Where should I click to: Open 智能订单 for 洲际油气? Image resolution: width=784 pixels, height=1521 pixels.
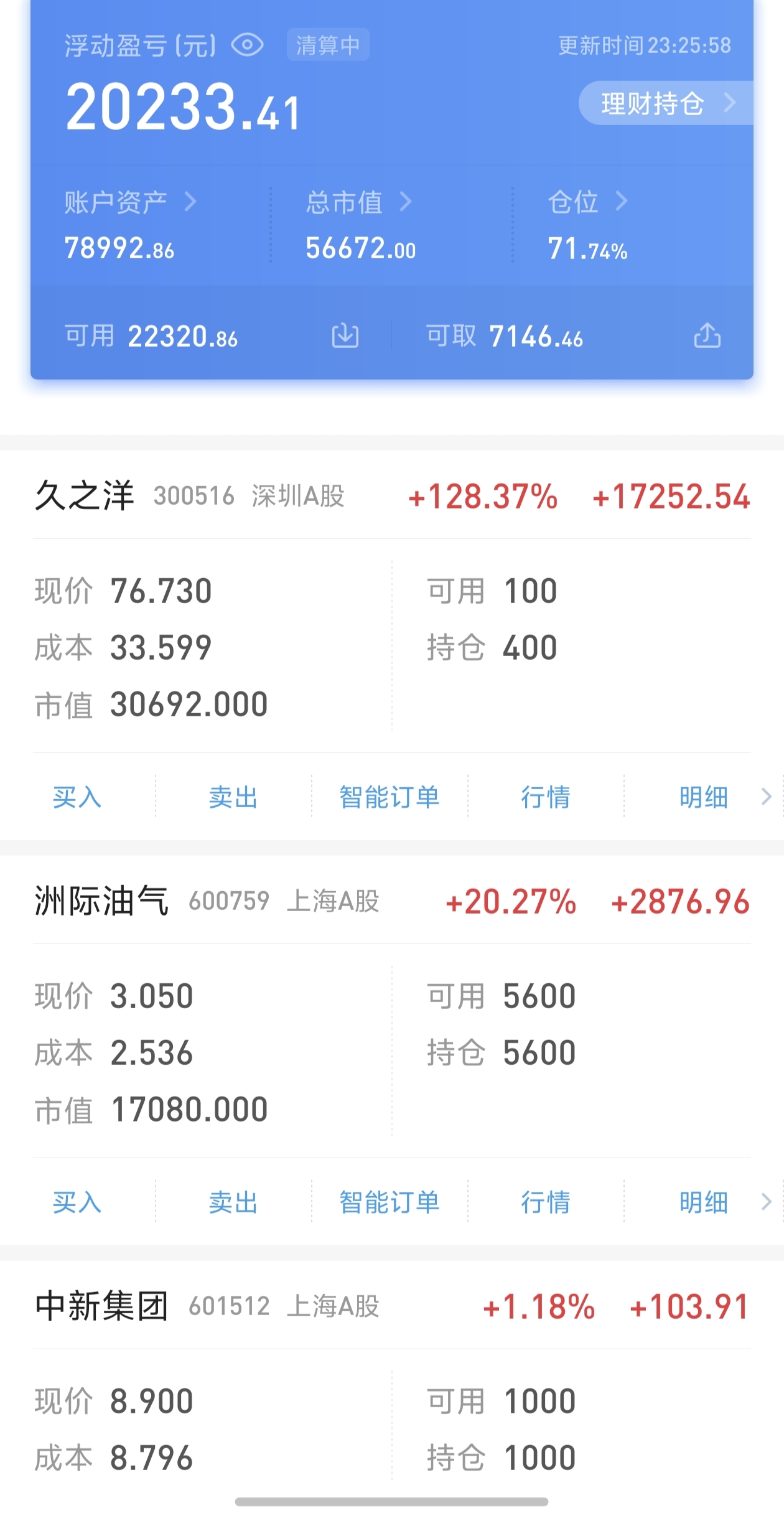click(x=390, y=1202)
